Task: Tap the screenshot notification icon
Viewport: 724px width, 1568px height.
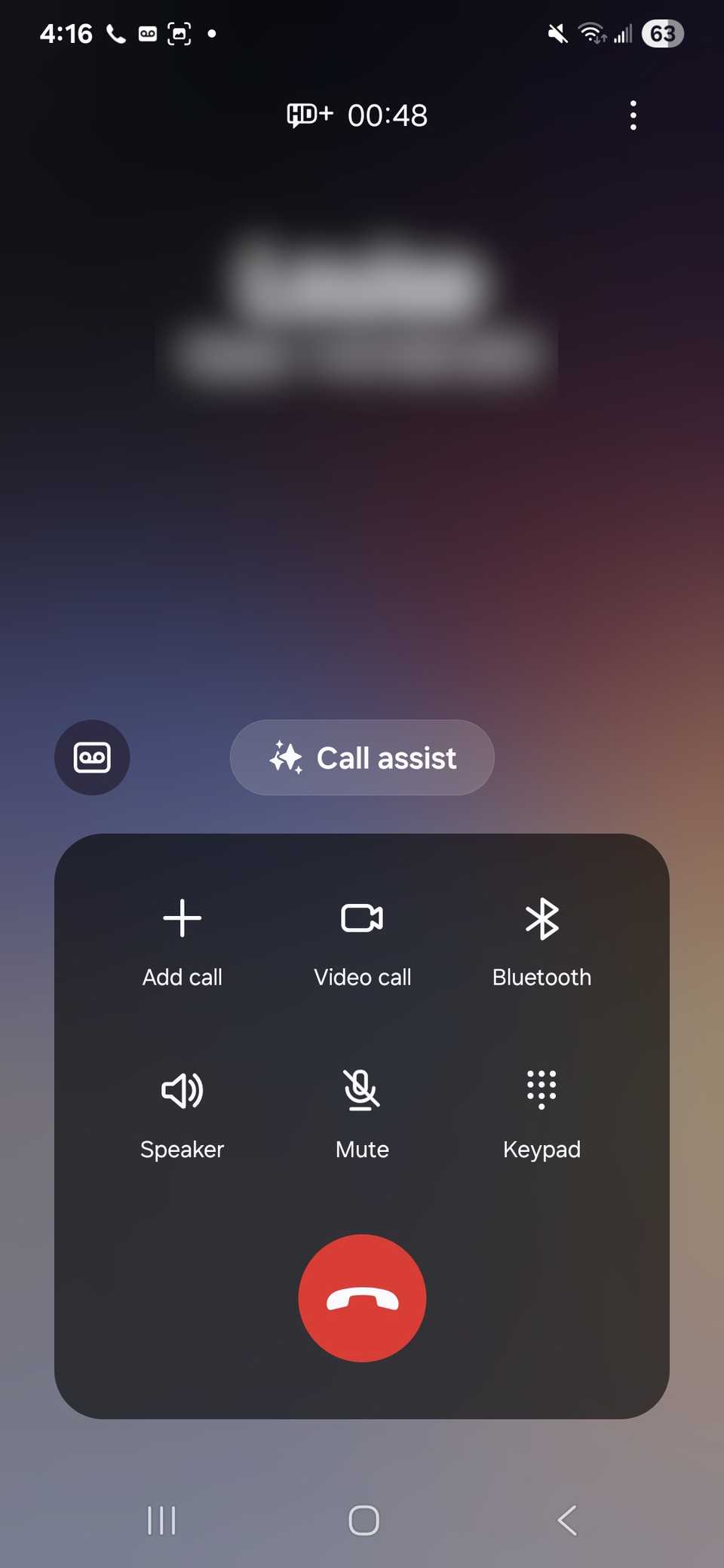Action: 179,32
